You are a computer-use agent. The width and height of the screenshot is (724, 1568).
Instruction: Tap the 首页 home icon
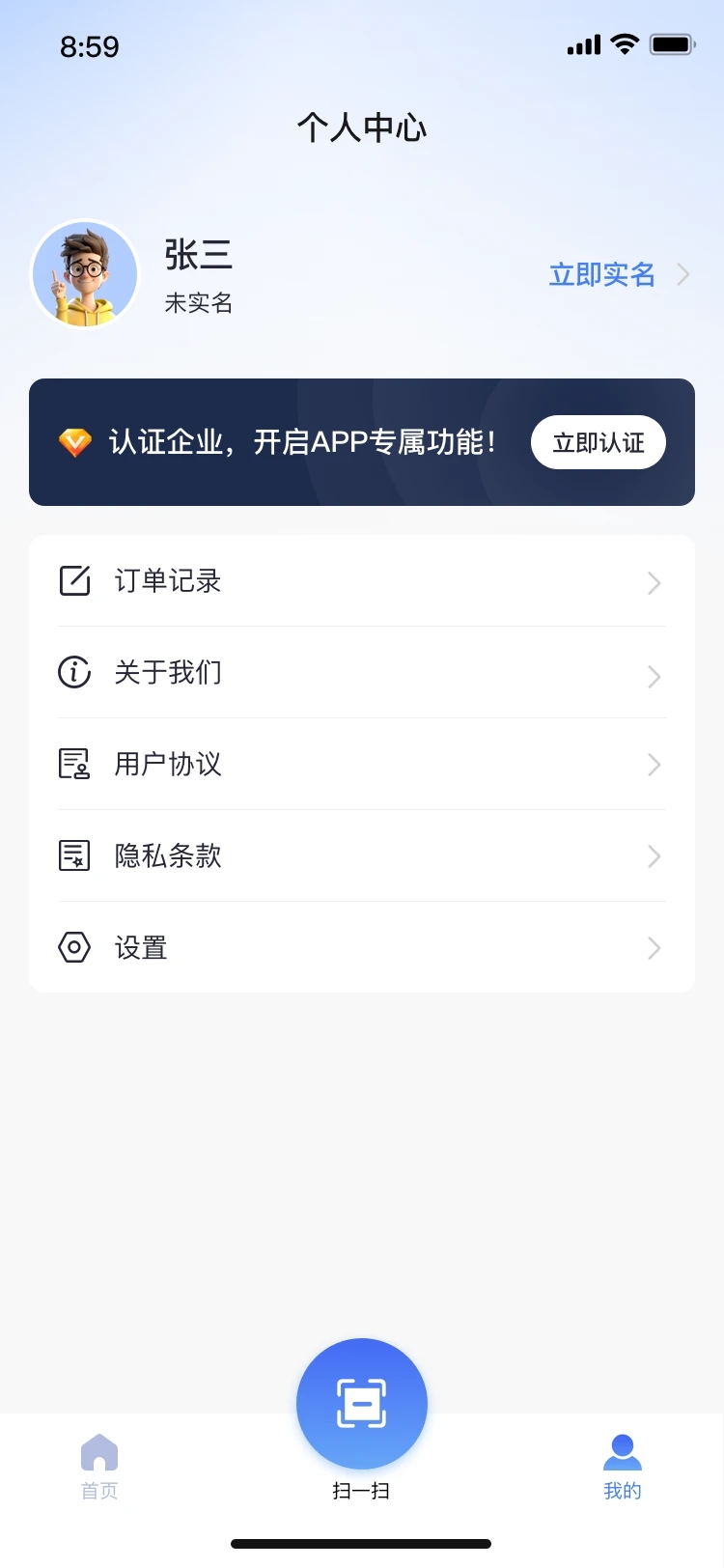coord(100,1451)
